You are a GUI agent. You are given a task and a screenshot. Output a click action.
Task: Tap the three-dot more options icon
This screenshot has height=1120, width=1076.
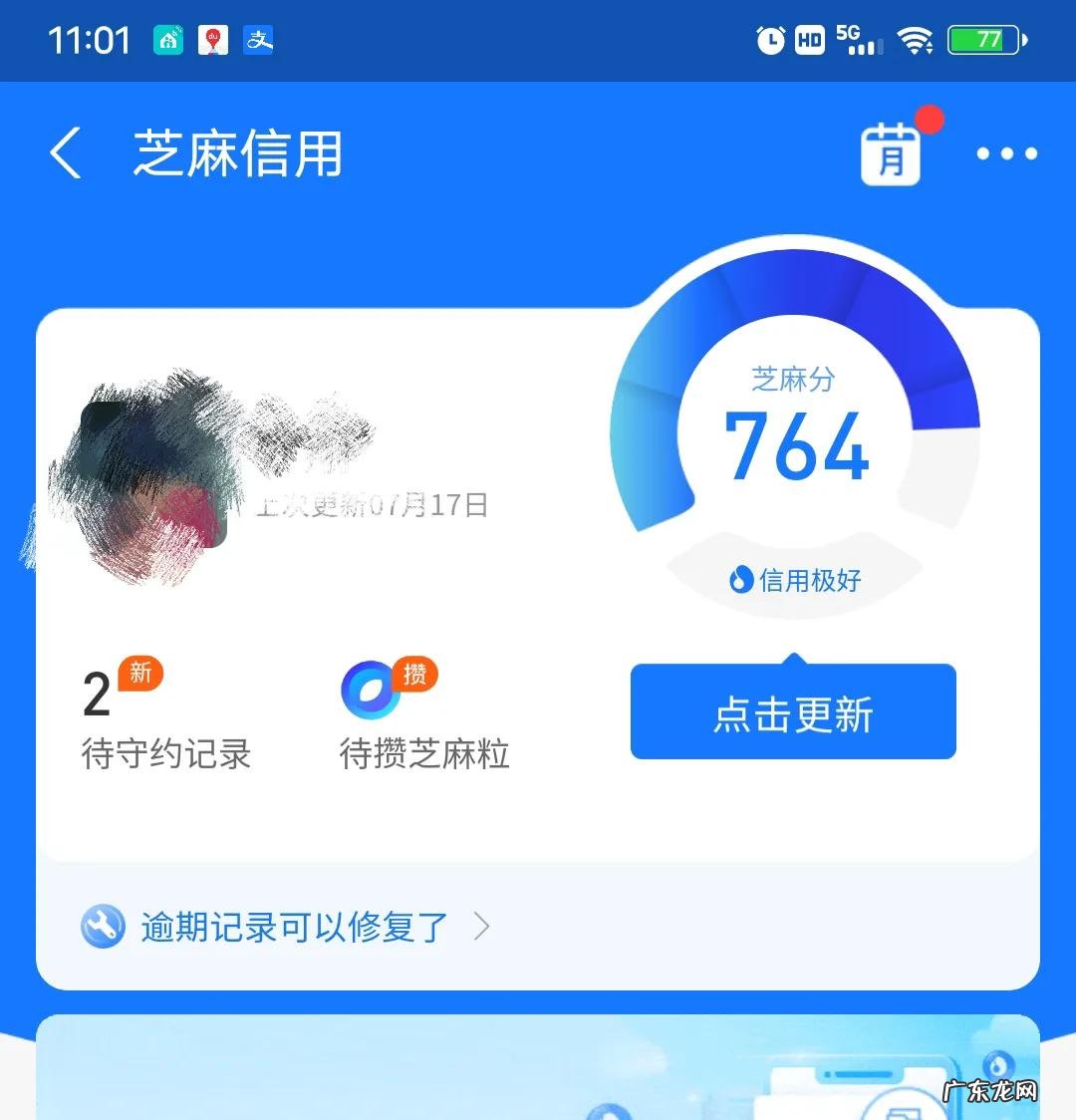point(1005,153)
